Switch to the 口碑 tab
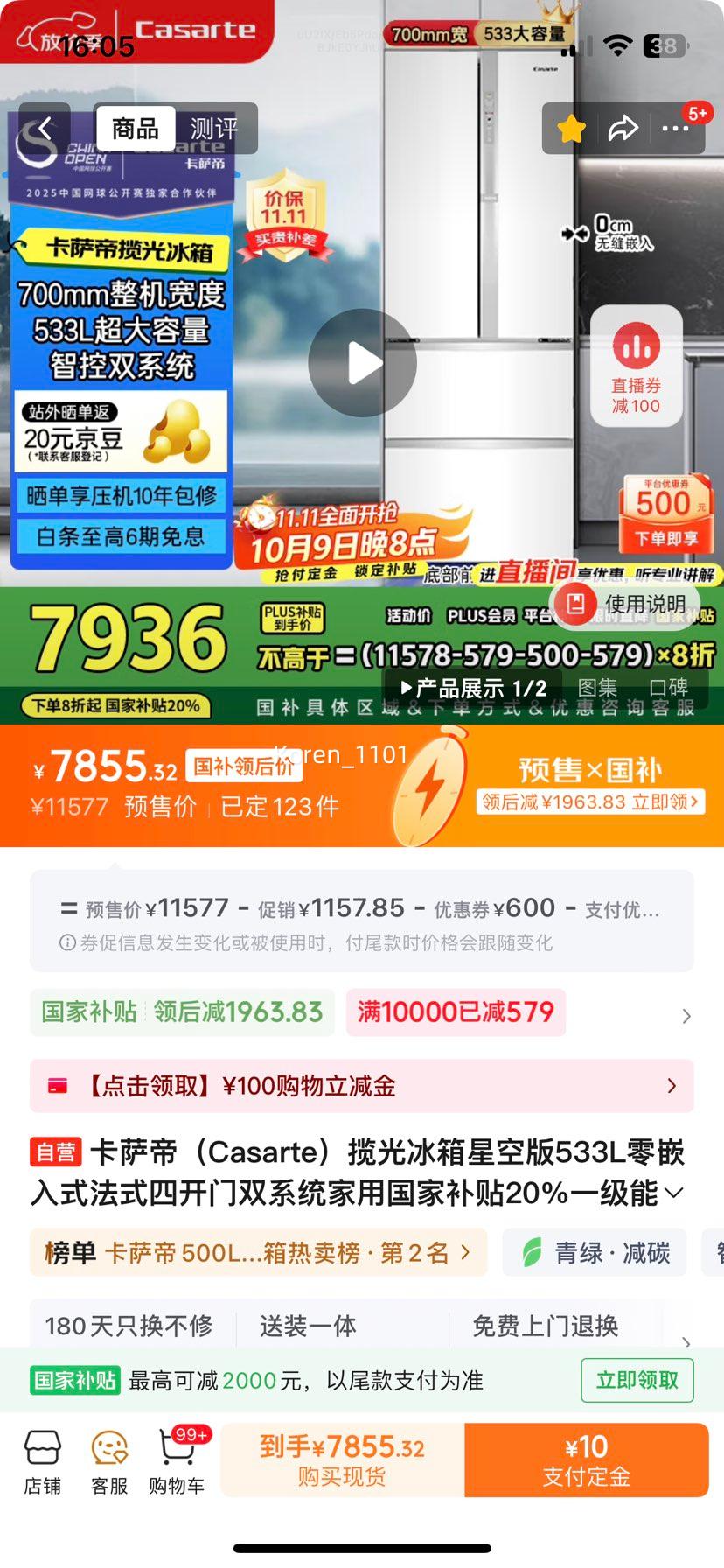The width and height of the screenshot is (724, 1568). tap(668, 688)
